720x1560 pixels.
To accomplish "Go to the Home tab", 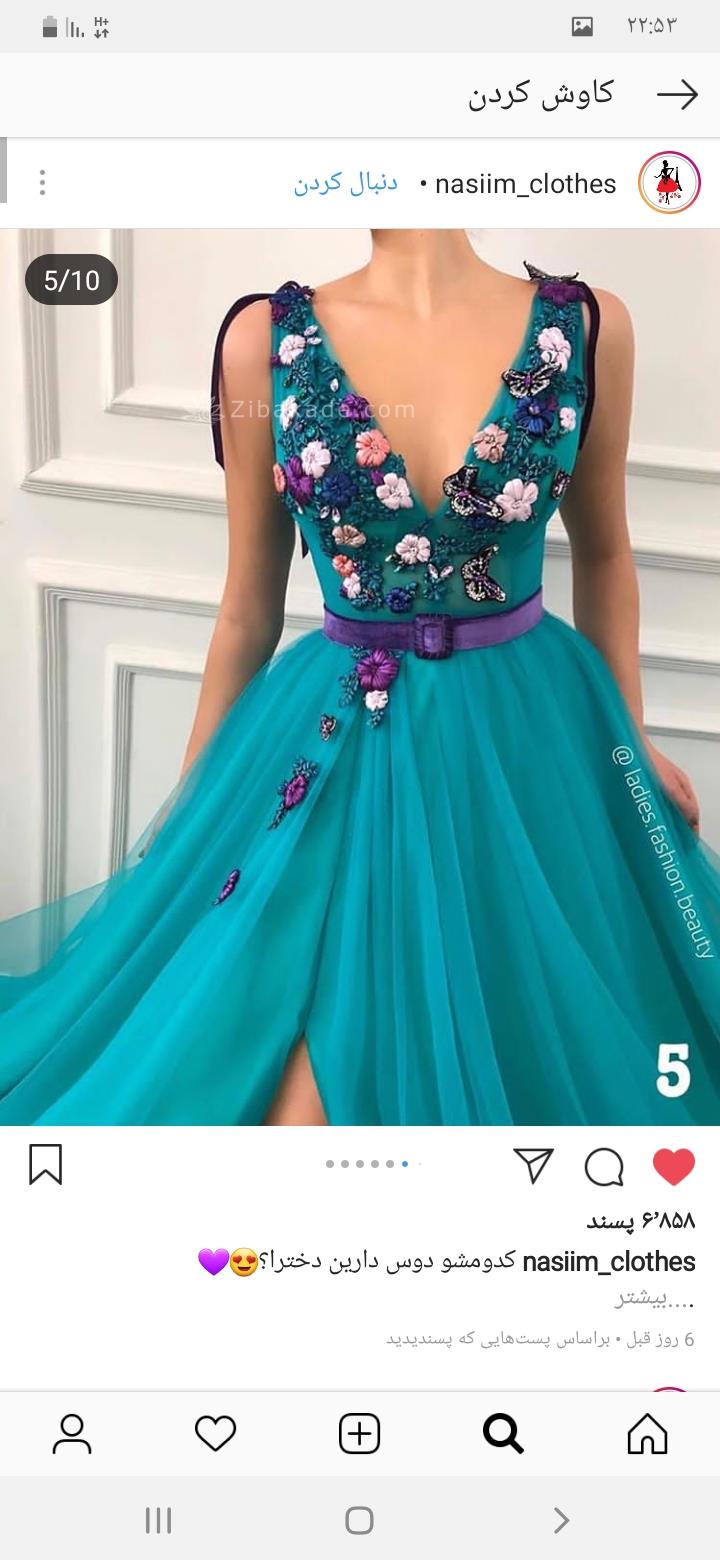I will click(647, 1434).
